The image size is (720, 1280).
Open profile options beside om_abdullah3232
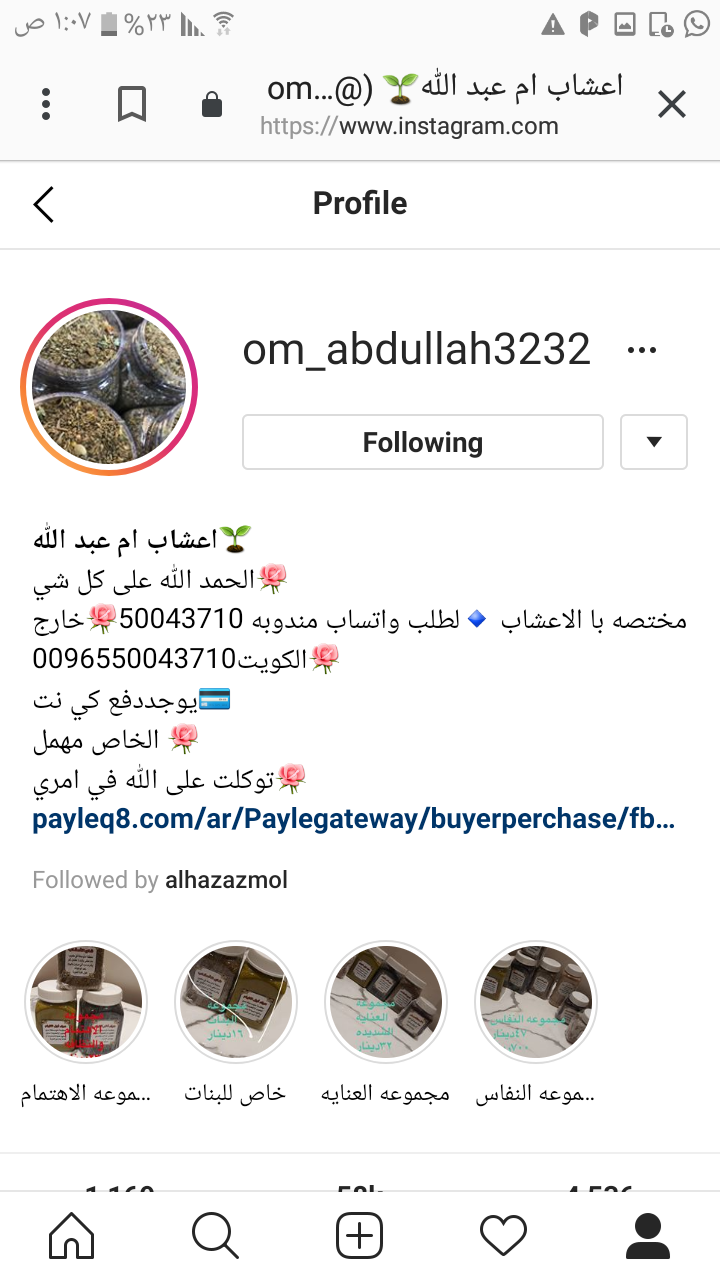(641, 350)
